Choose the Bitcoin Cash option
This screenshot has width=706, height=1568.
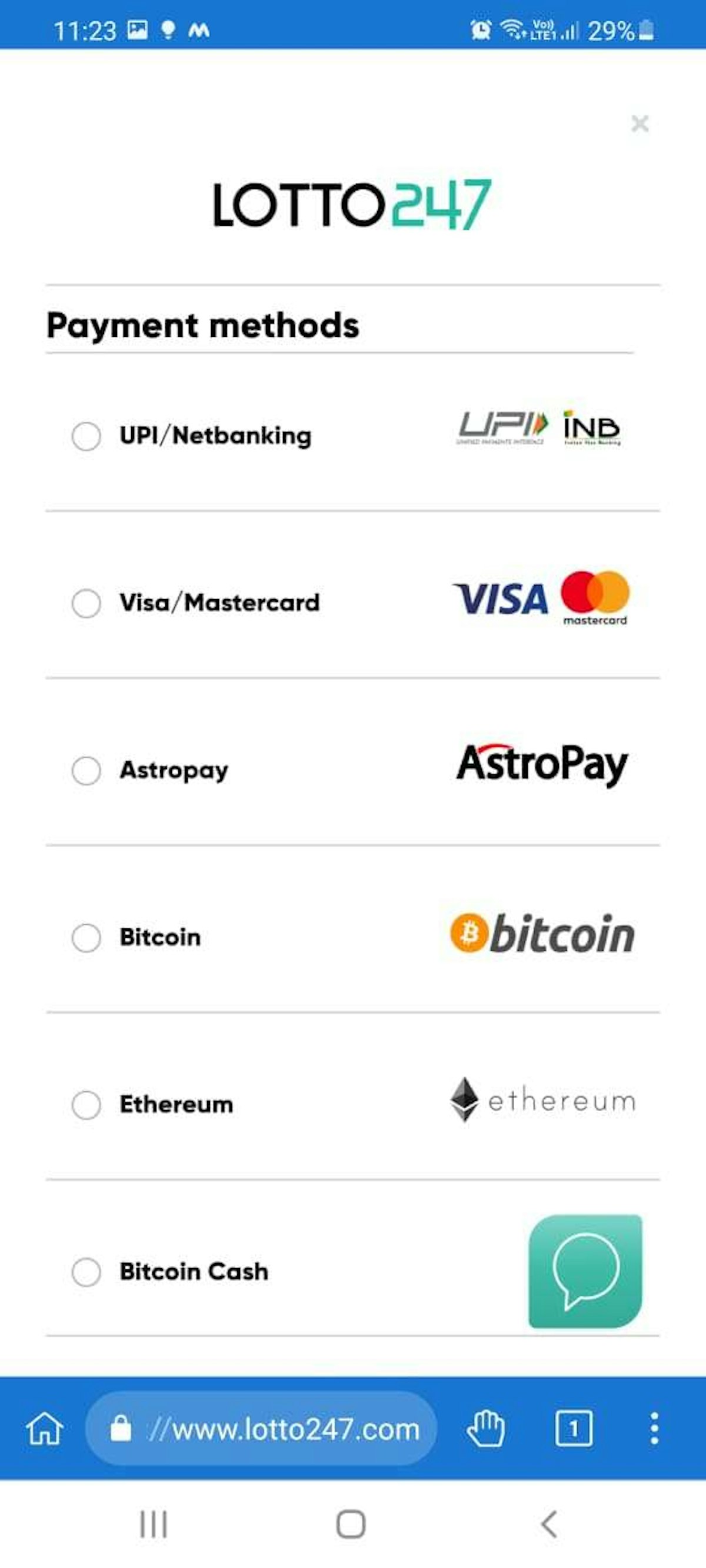(x=86, y=1272)
